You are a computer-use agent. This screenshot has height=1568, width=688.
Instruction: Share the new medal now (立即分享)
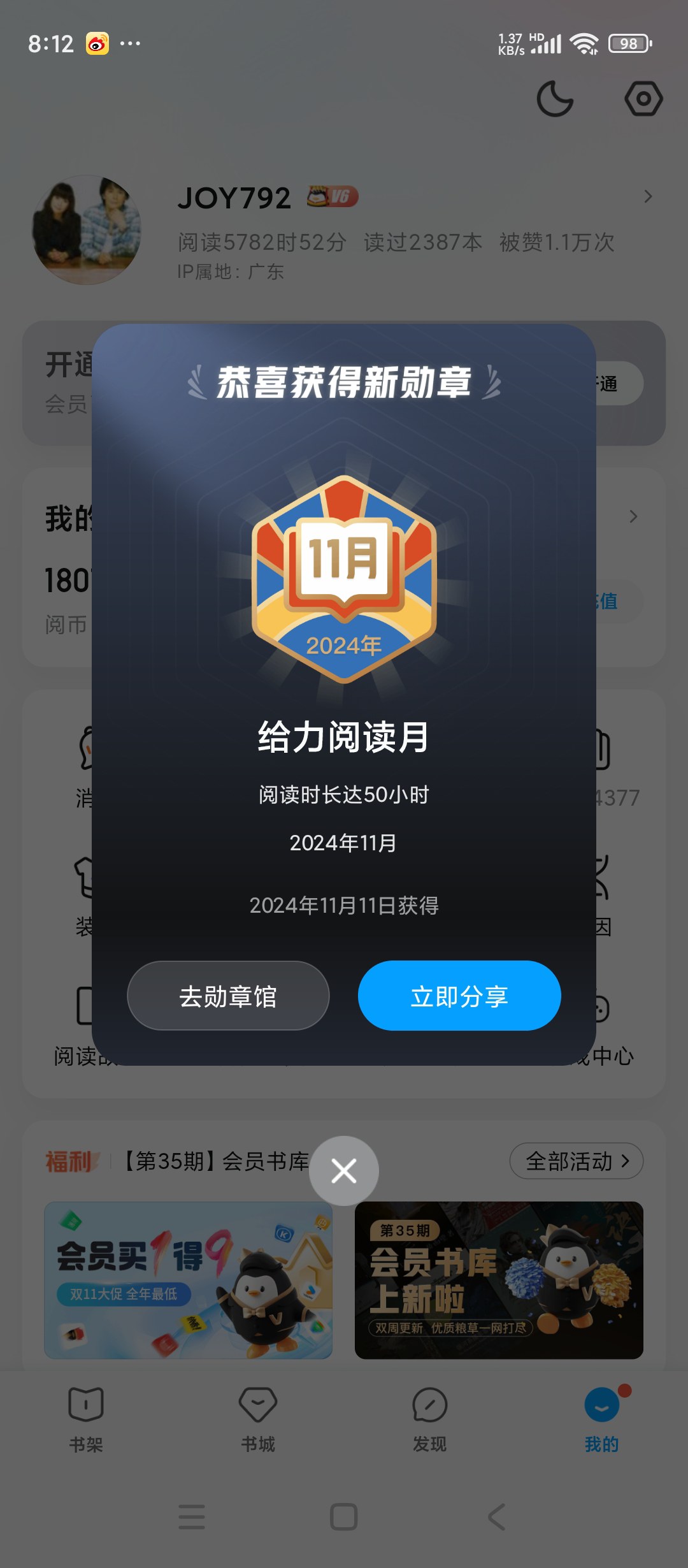pos(459,996)
